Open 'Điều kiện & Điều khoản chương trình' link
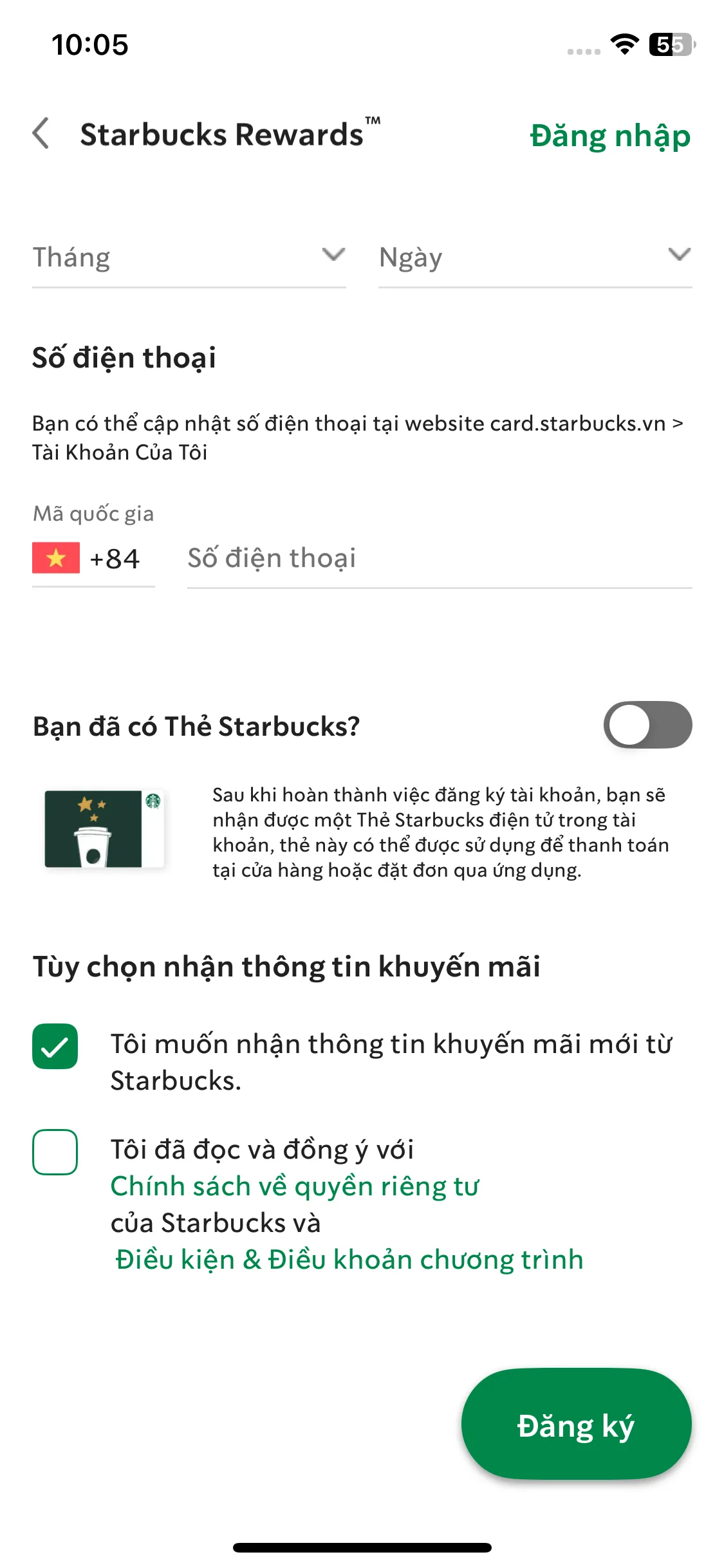This screenshot has height=1568, width=724. point(348,1260)
